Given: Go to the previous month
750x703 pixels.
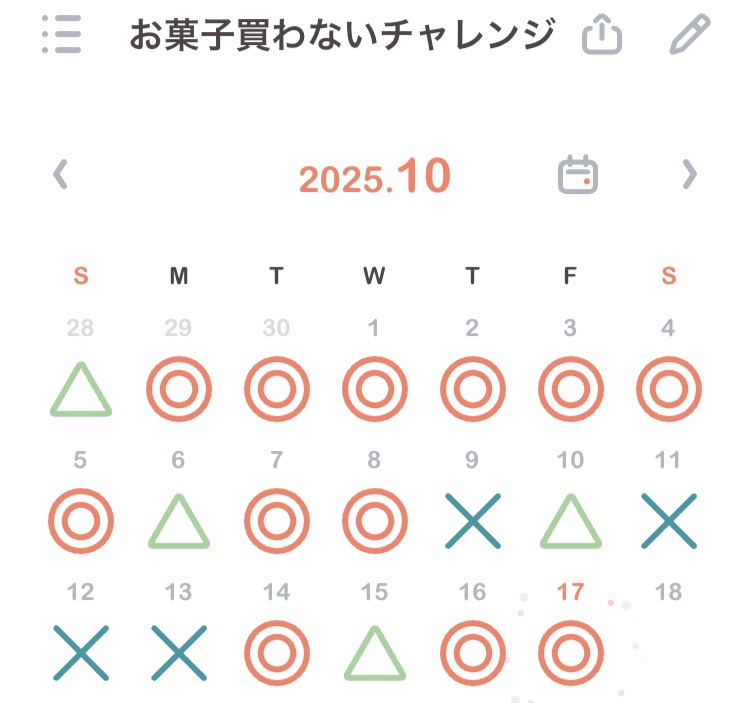Looking at the screenshot, I should (61, 175).
